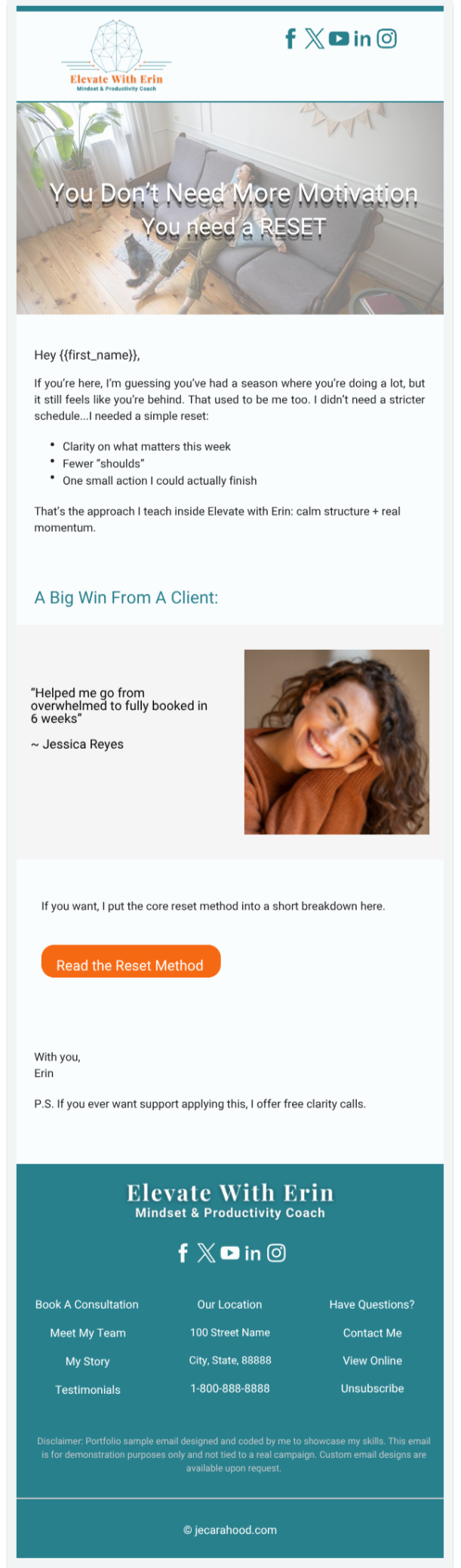Tap Unsubscribe in the footer

372,1389
